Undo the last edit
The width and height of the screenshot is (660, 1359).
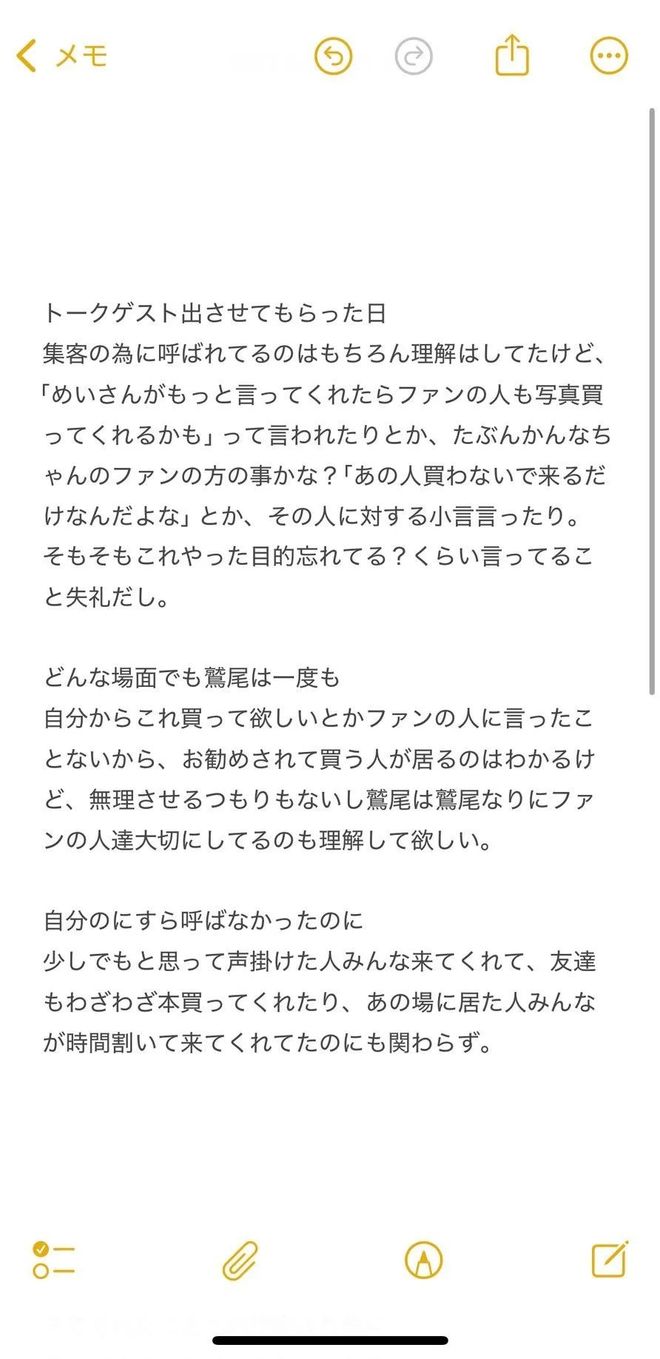[x=334, y=56]
